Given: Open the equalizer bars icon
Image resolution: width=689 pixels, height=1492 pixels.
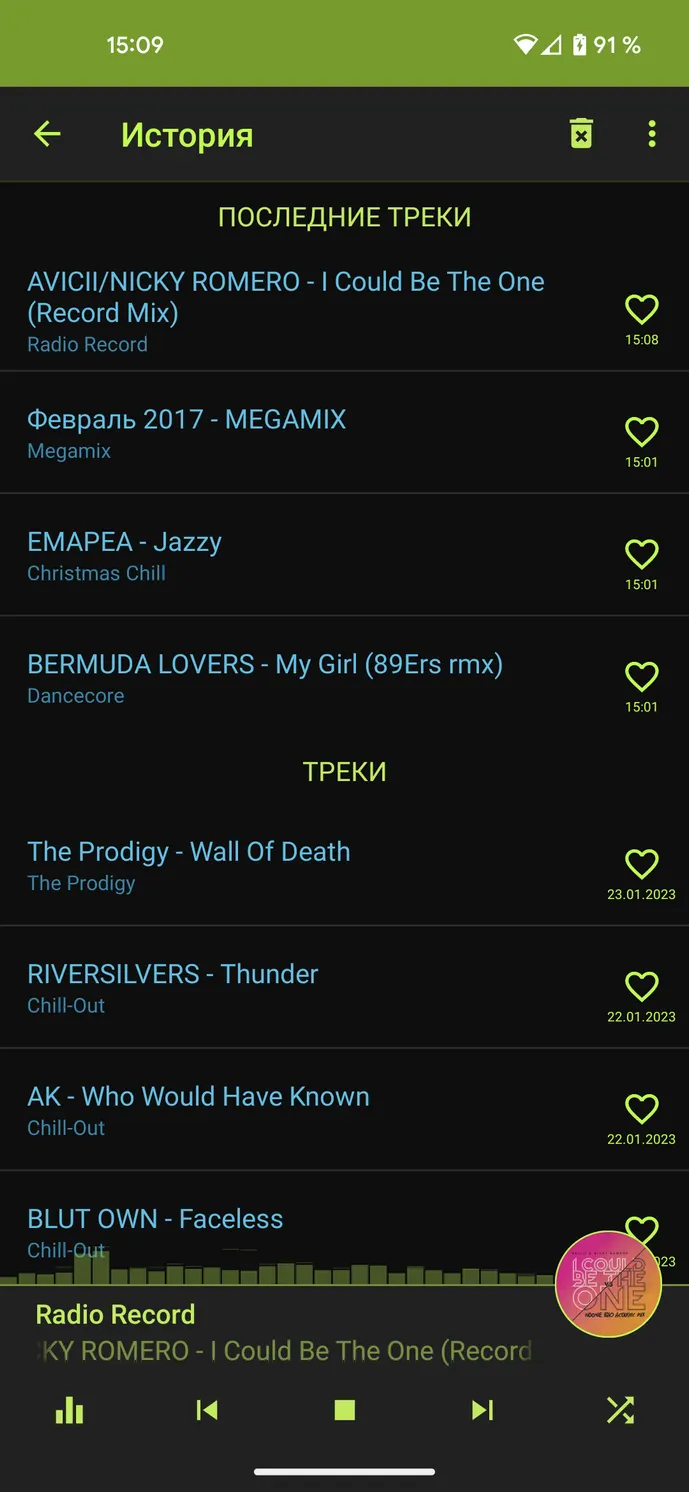Looking at the screenshot, I should pos(69,1410).
